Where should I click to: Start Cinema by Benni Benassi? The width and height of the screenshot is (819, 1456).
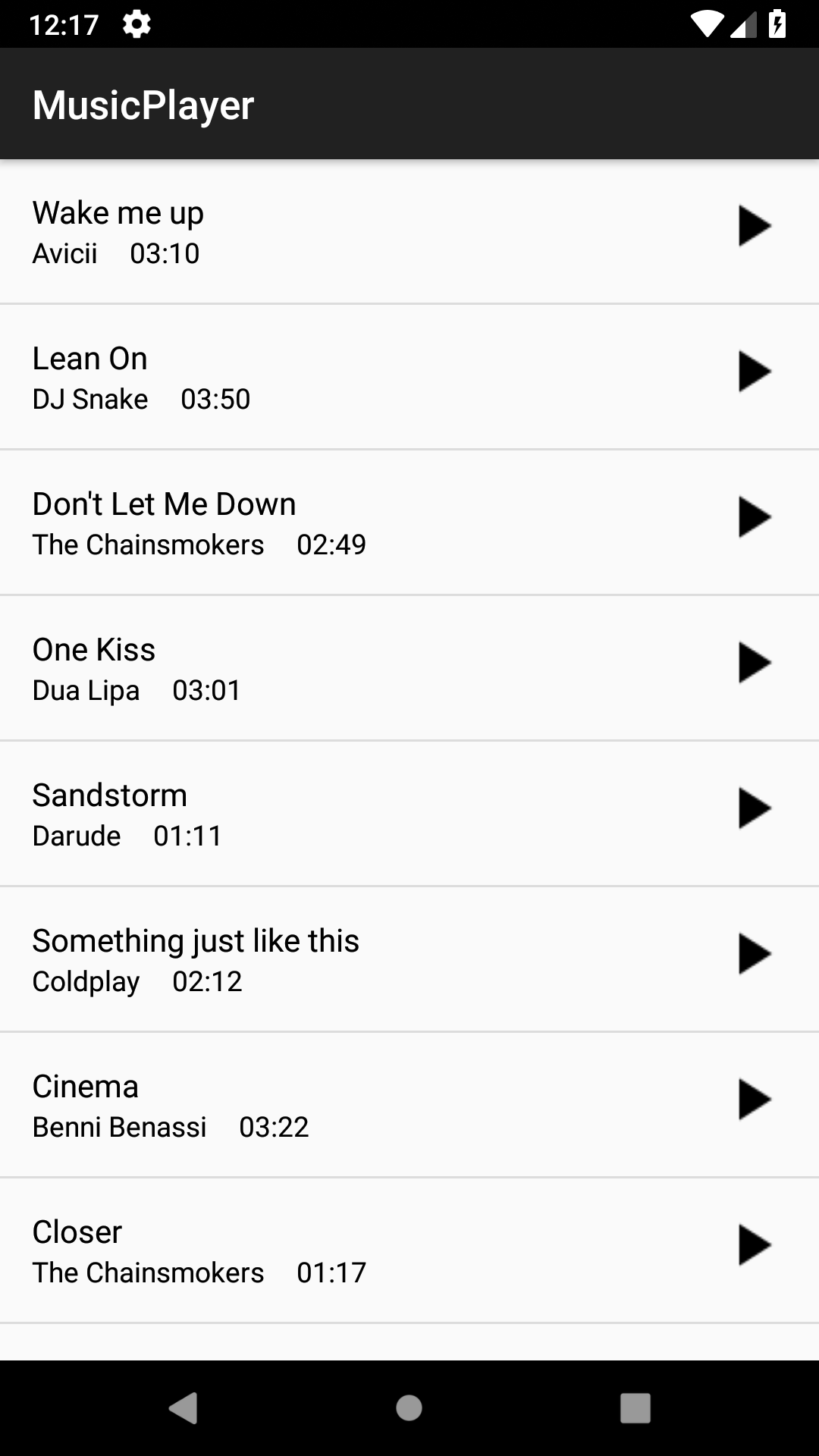(x=754, y=1100)
